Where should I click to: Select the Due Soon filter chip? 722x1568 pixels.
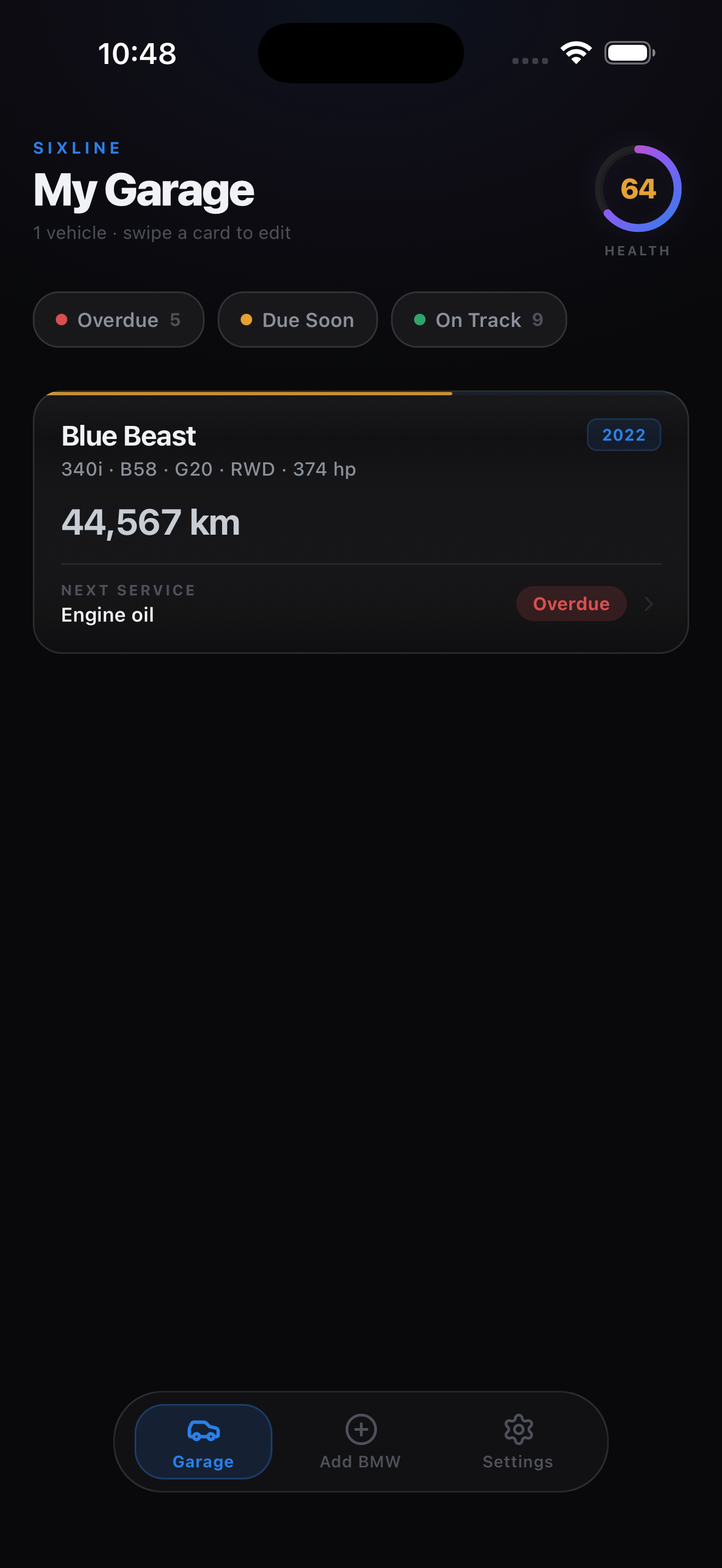click(297, 320)
